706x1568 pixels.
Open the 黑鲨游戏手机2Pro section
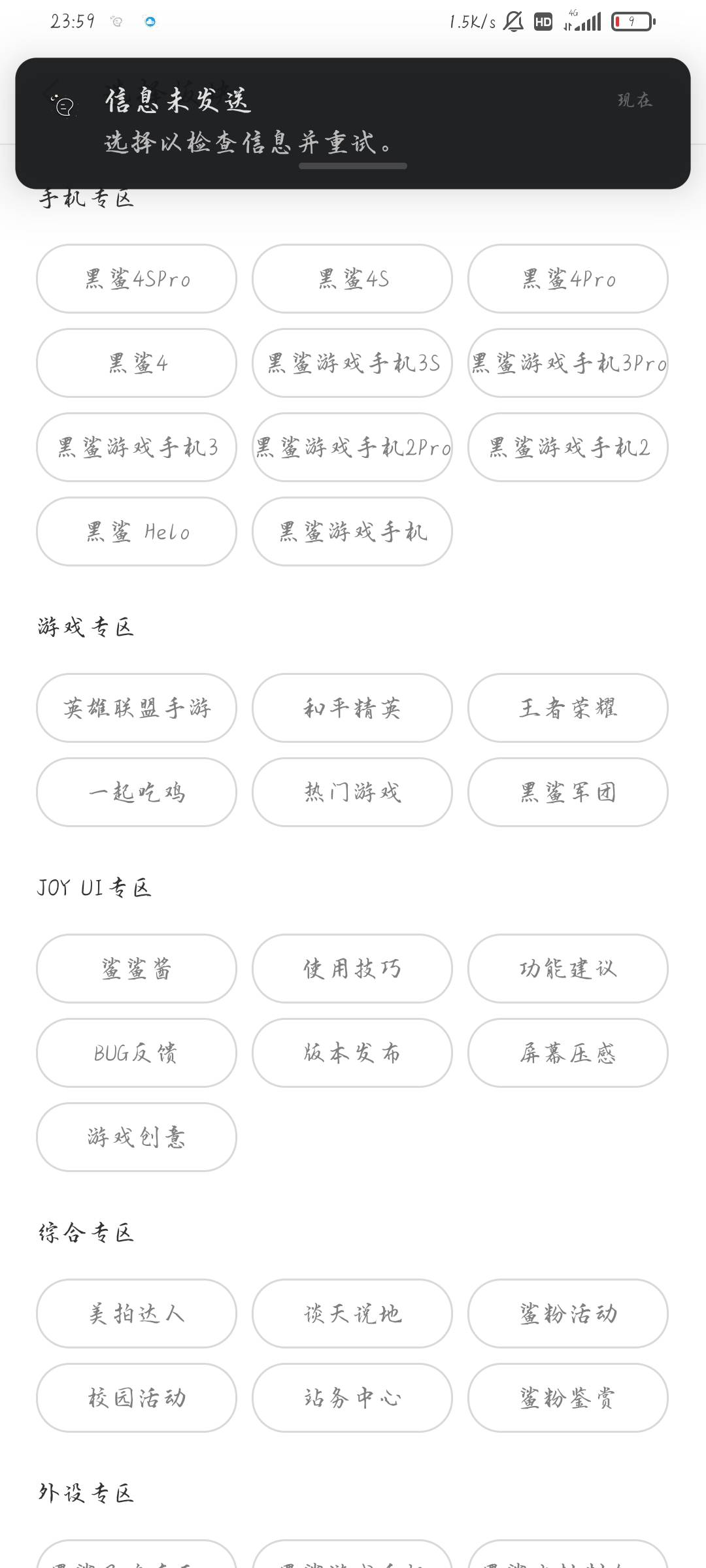click(x=352, y=448)
